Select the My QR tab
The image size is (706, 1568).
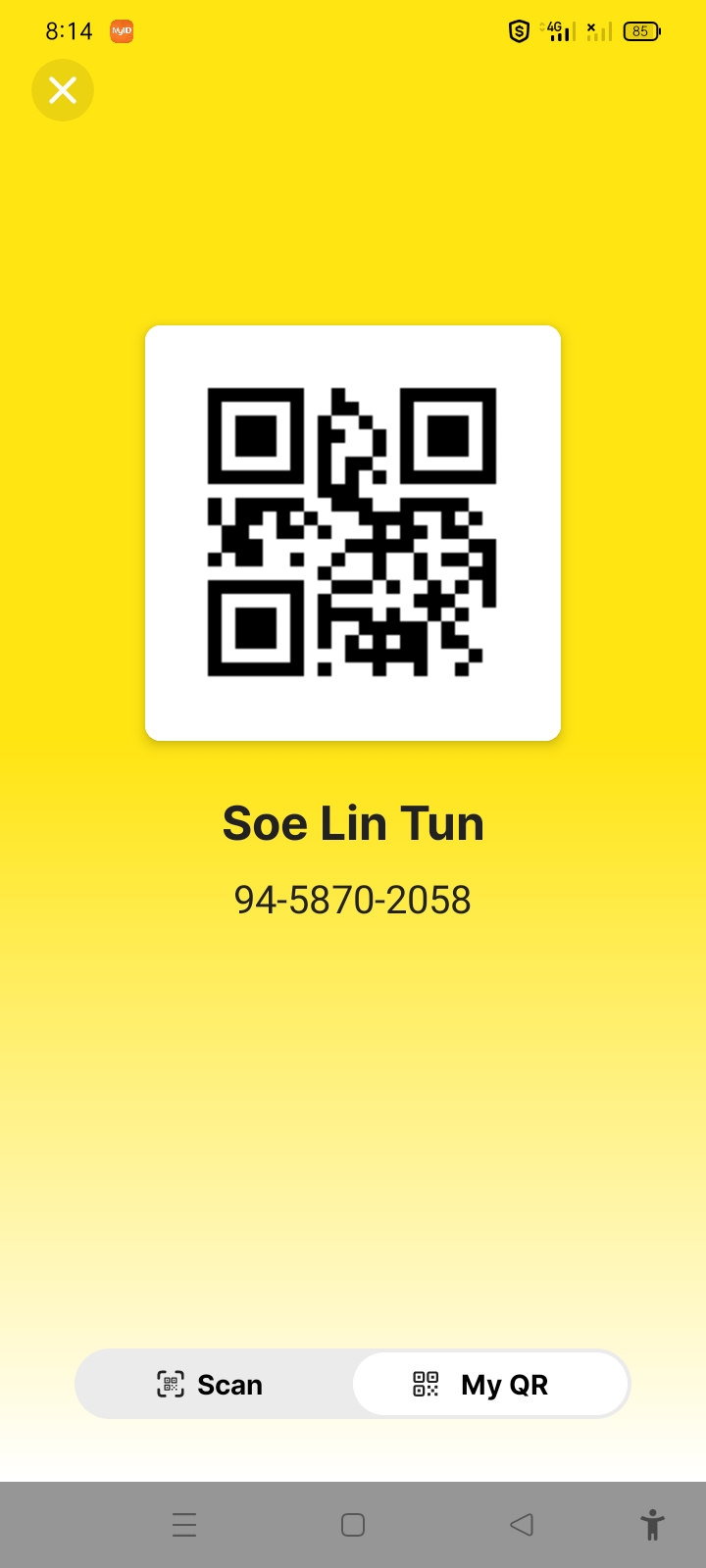pos(489,1384)
